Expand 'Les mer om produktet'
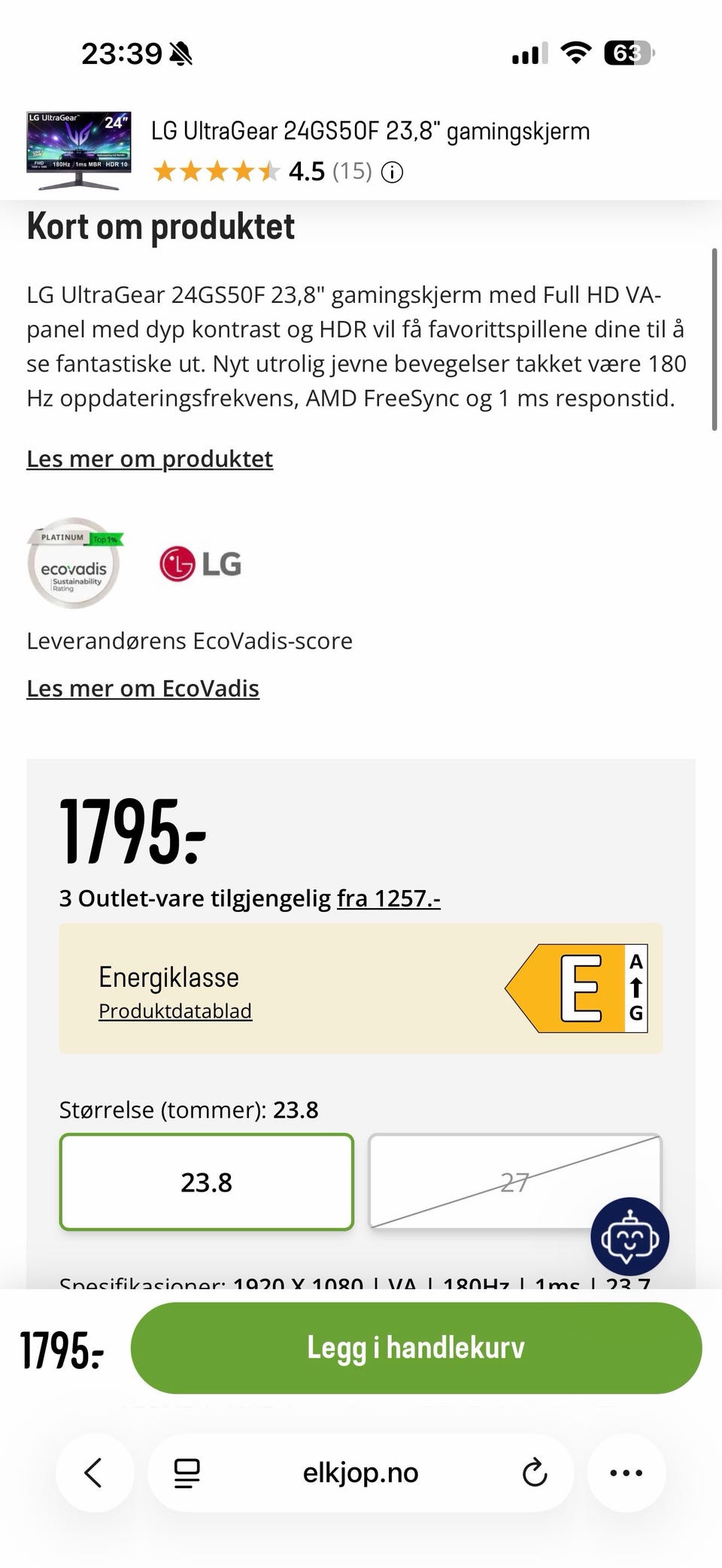This screenshot has width=722, height=1568. 149,459
